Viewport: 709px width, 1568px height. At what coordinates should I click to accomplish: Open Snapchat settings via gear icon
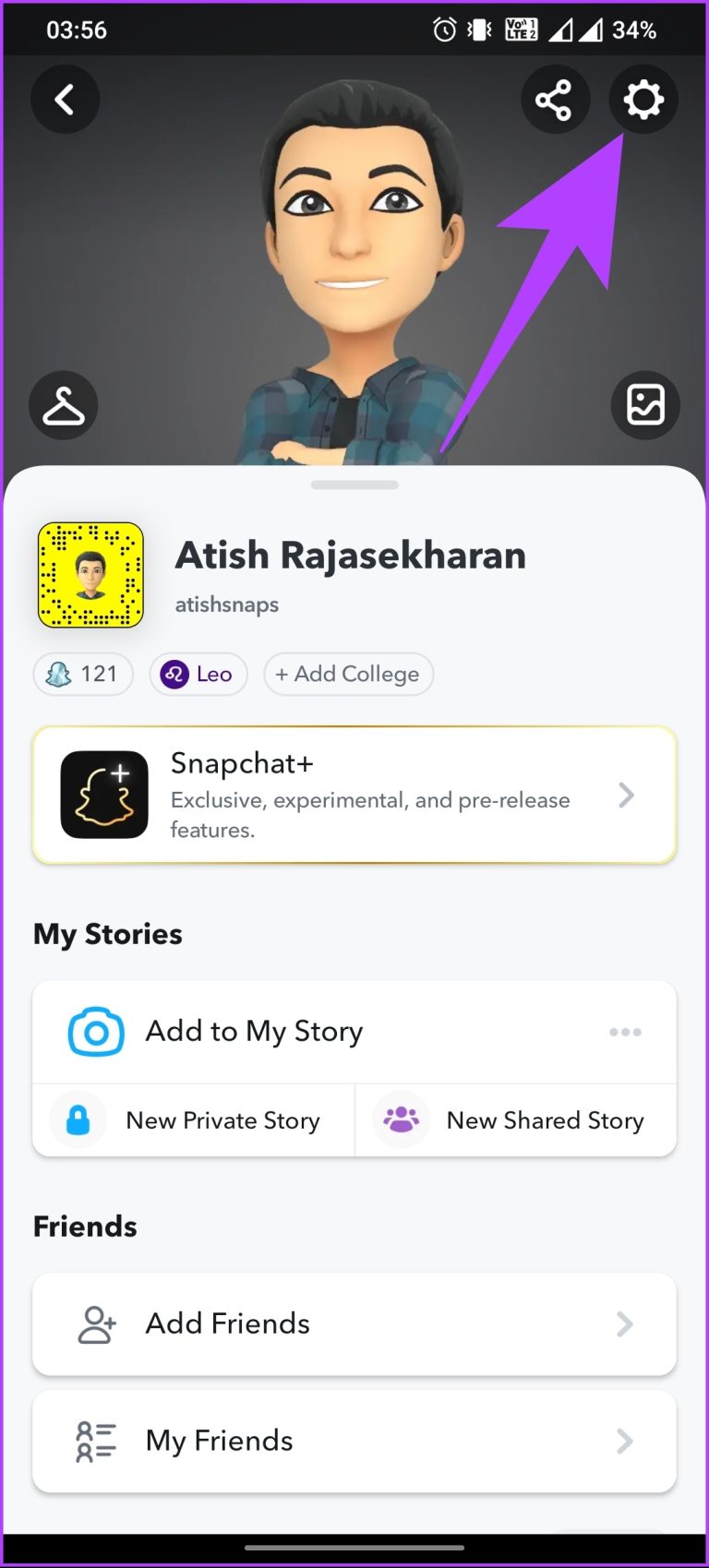click(x=643, y=99)
